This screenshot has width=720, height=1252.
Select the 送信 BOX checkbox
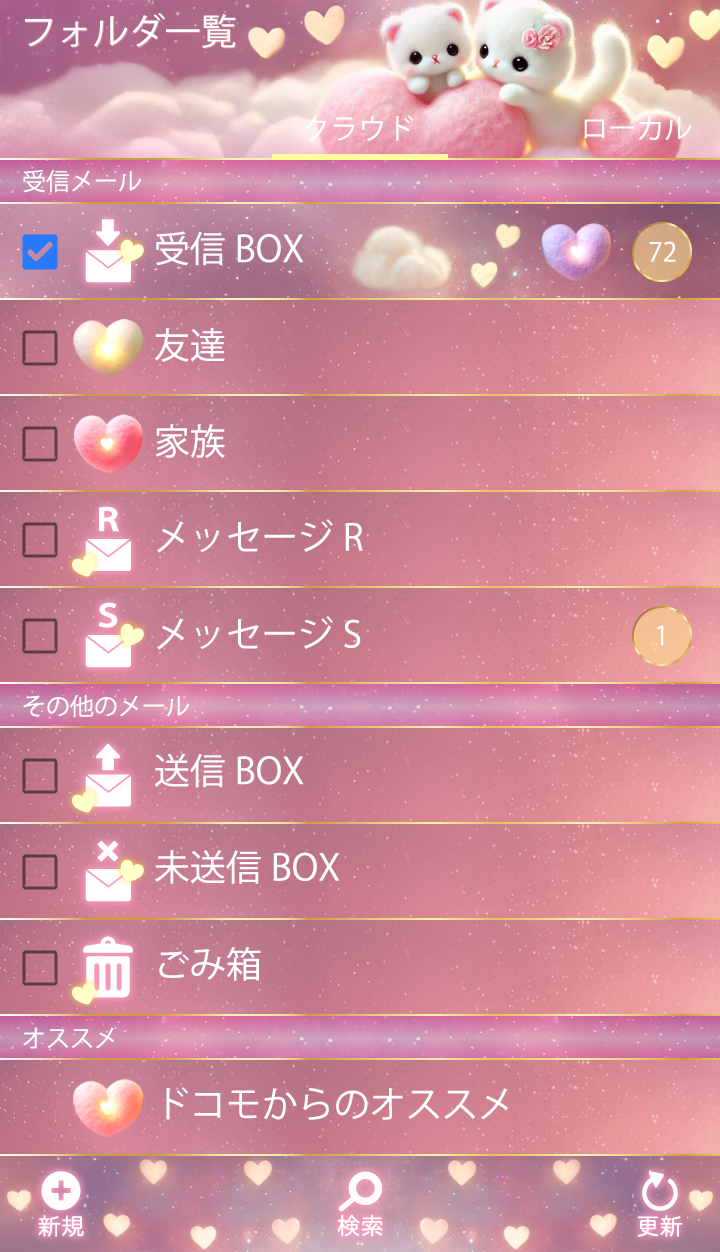[x=40, y=775]
